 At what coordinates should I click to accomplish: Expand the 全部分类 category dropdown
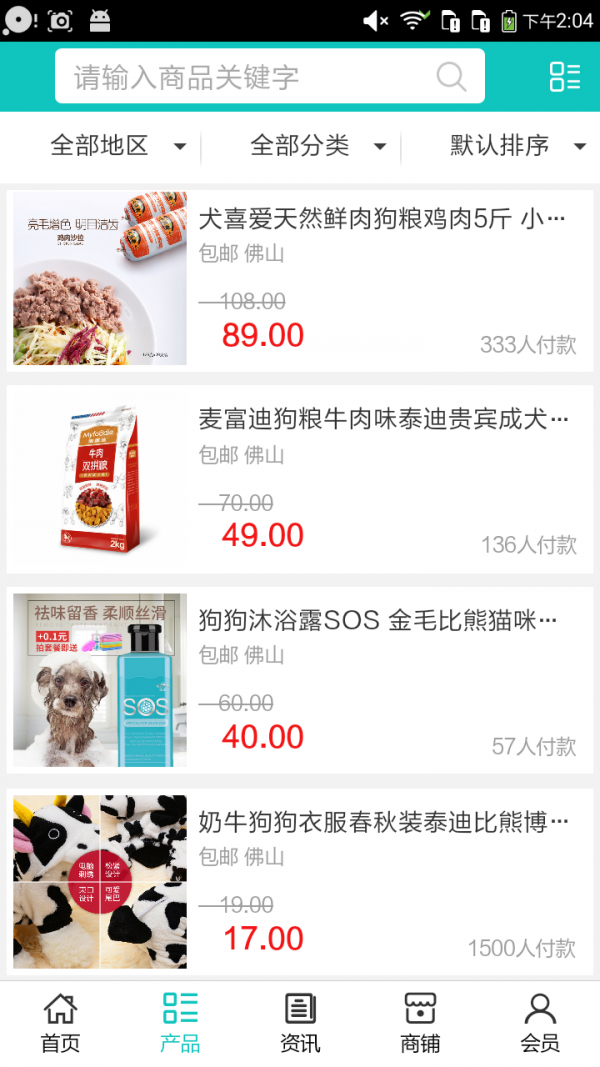[317, 146]
